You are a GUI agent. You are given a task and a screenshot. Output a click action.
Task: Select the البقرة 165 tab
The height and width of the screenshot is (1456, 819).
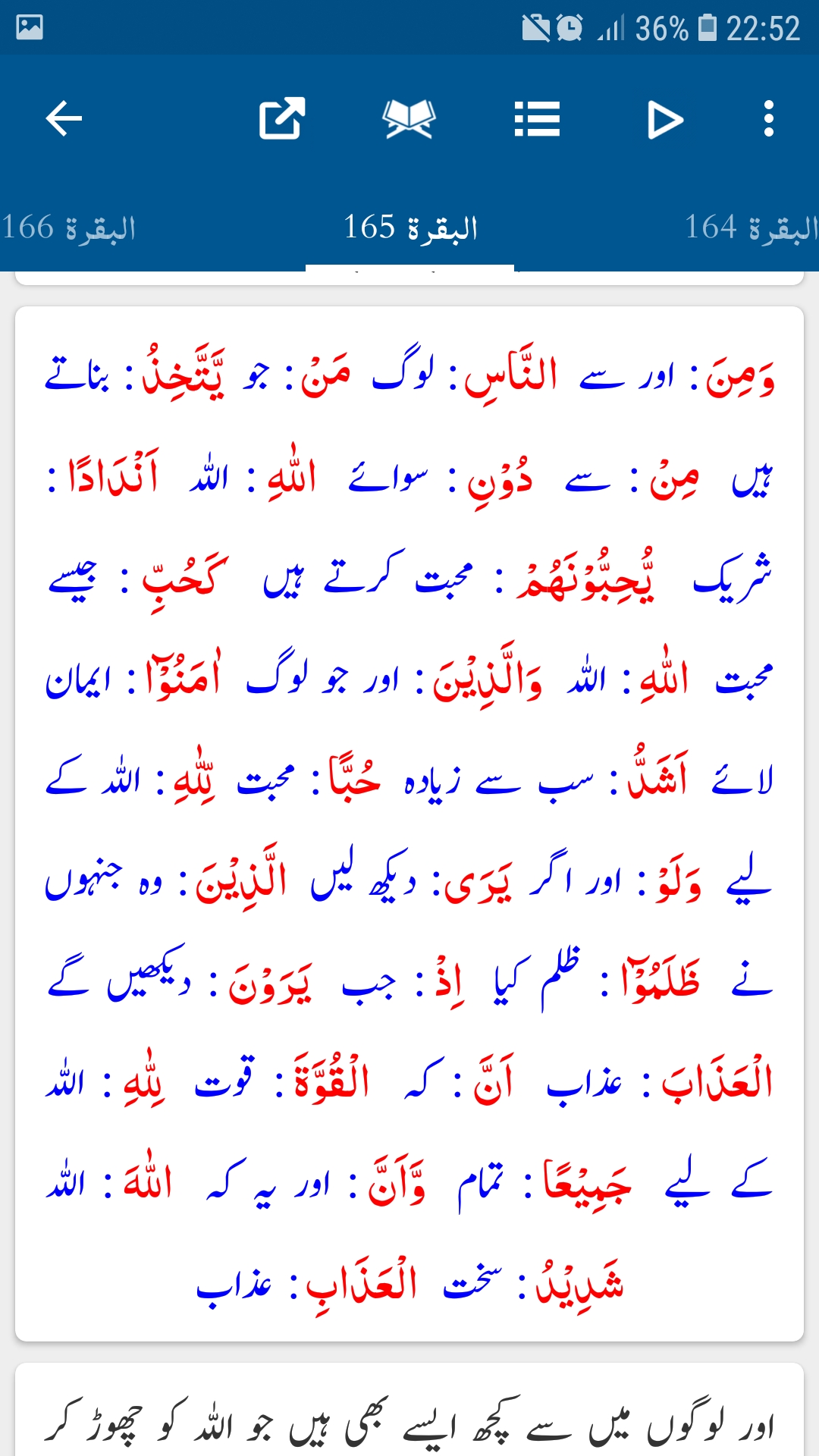410,227
